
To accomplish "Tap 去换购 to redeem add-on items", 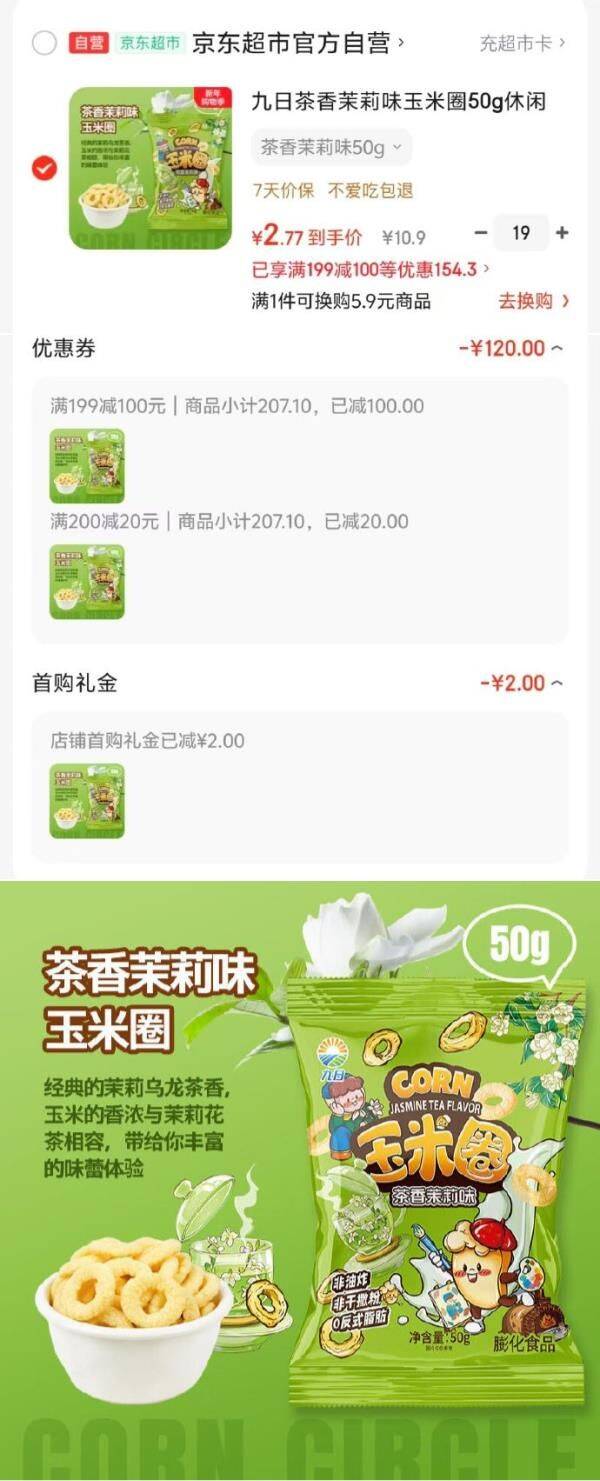I will click(534, 300).
